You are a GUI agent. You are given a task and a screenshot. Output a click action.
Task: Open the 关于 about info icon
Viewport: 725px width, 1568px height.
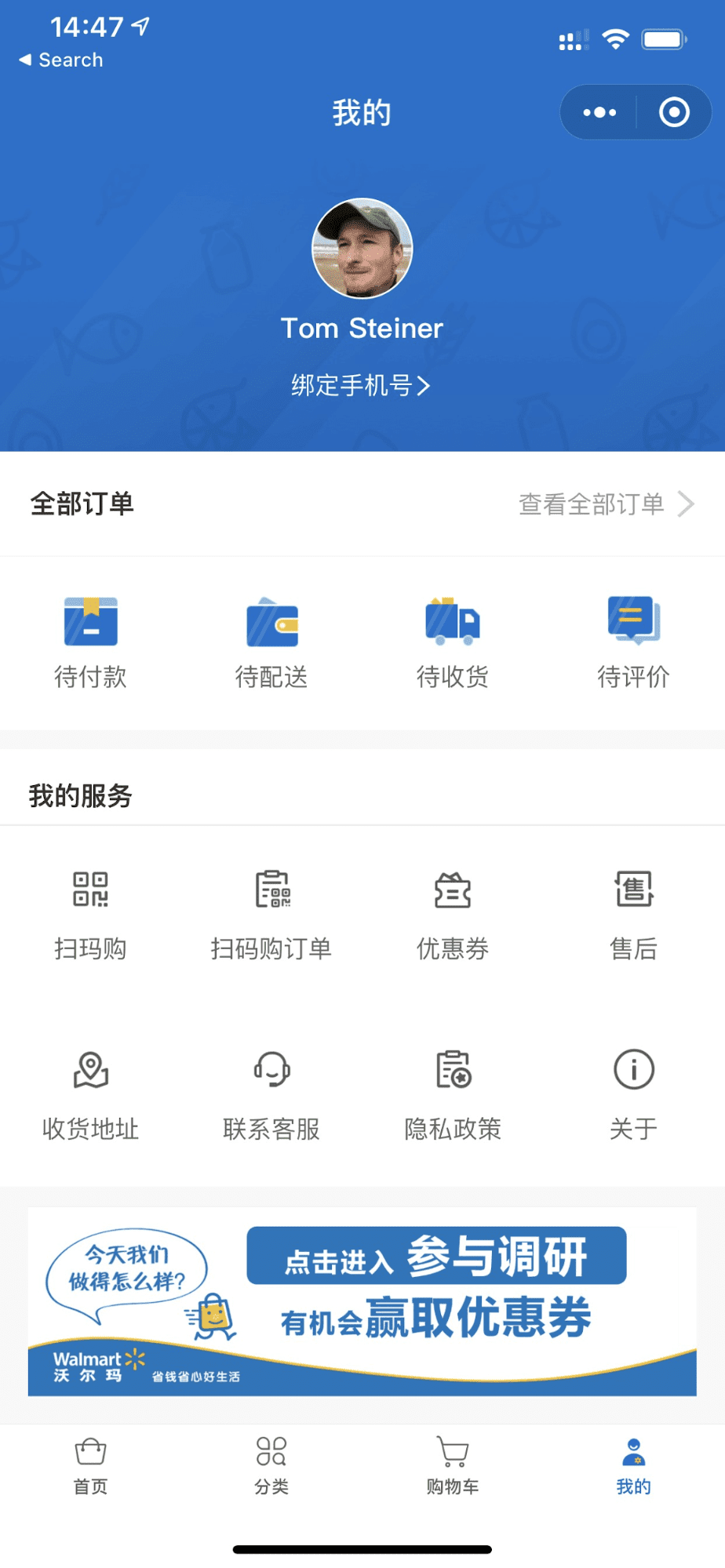click(634, 1090)
